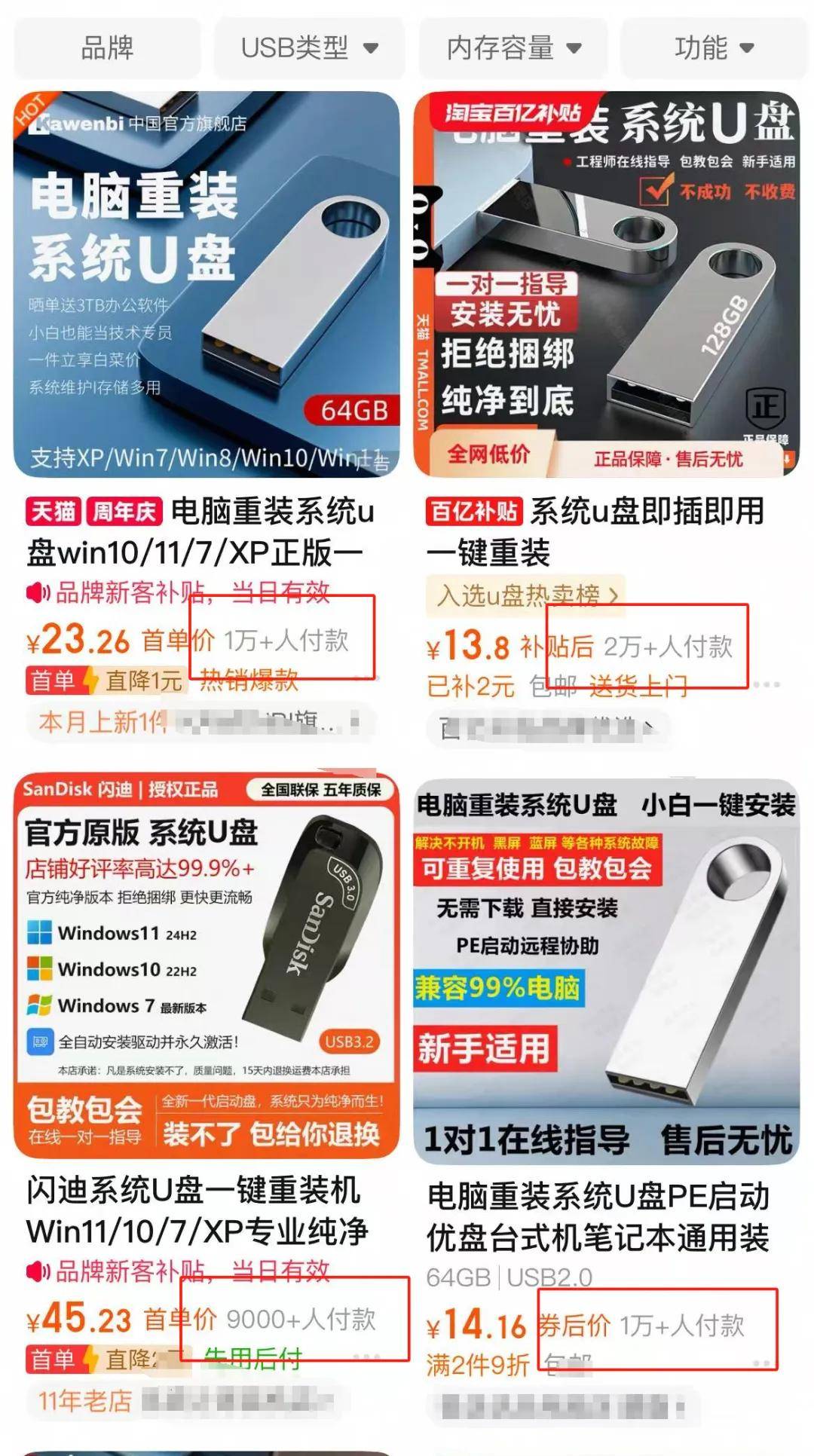Expand the USB类型 dropdown
Screen dimensions: 814x1456
coord(309,48)
